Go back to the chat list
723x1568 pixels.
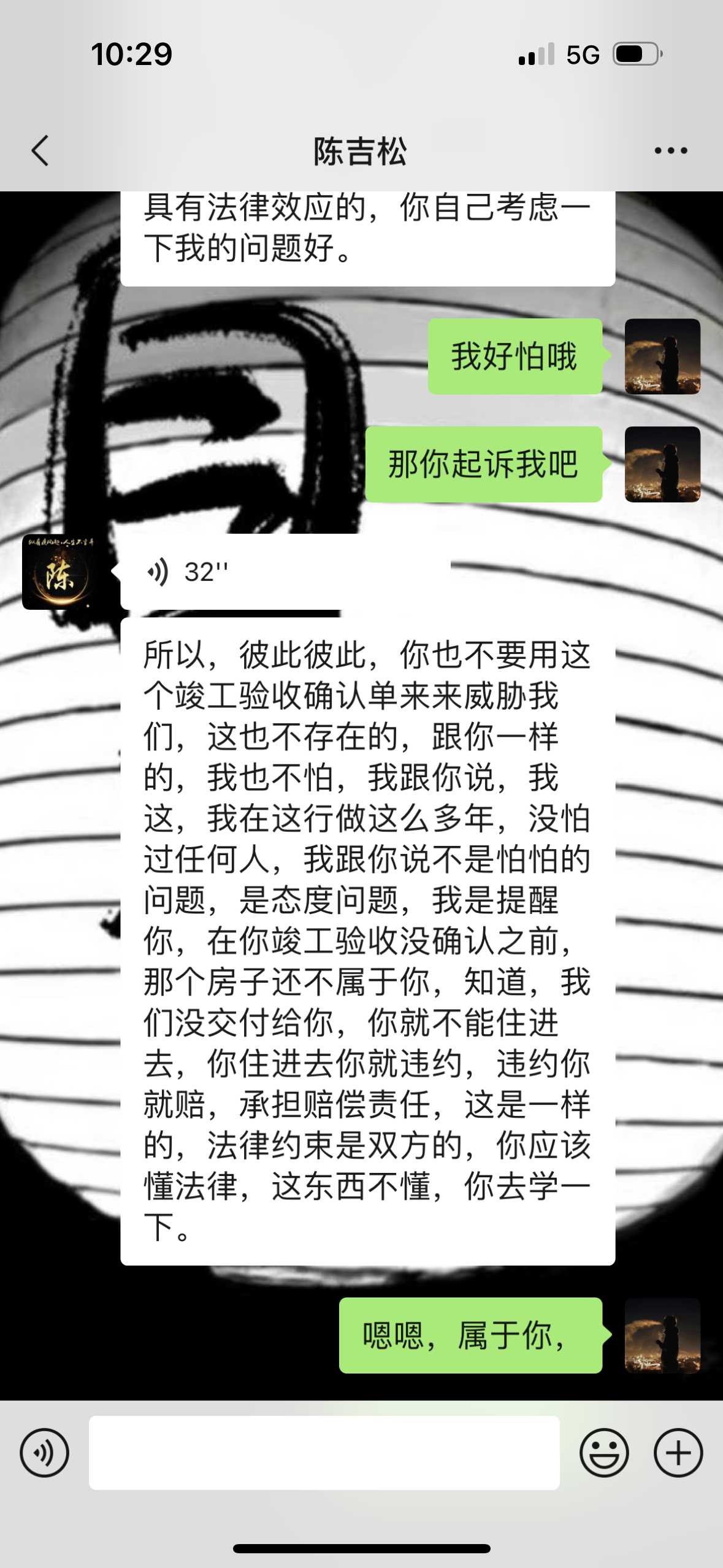click(40, 151)
